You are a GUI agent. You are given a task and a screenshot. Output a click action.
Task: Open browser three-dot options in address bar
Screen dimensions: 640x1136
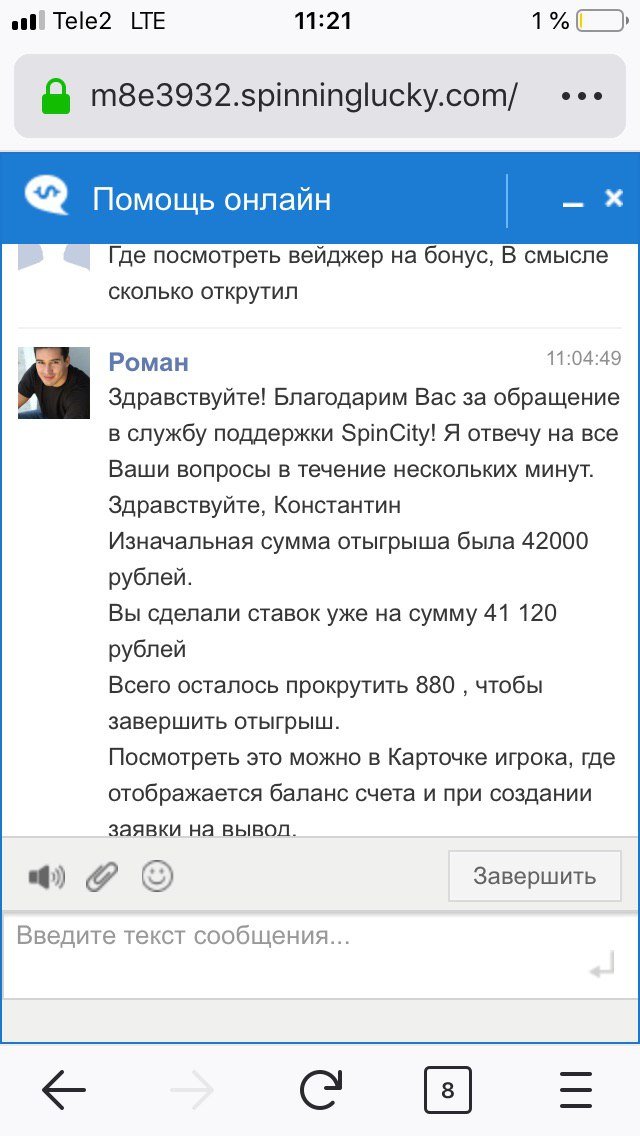point(580,97)
